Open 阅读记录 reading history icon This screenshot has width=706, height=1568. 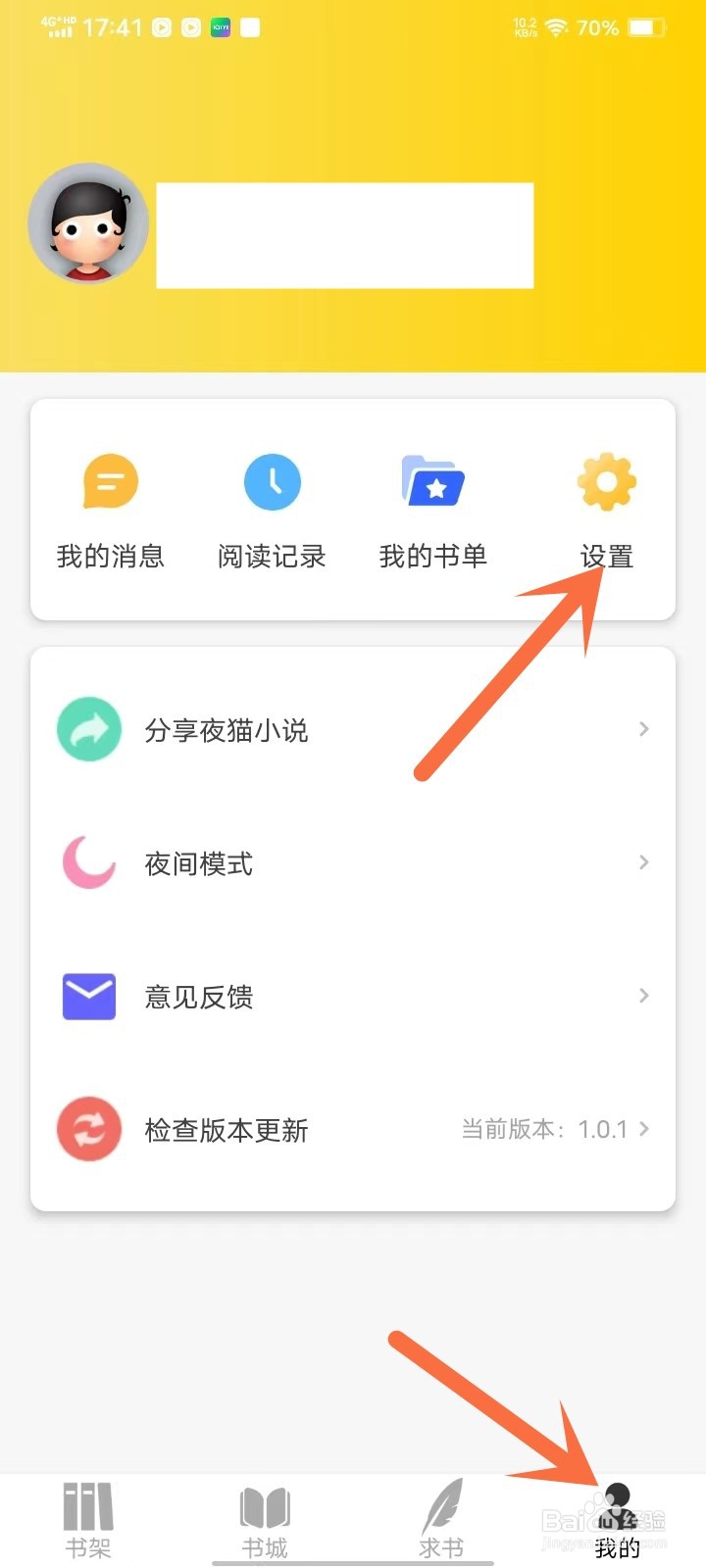(x=272, y=481)
